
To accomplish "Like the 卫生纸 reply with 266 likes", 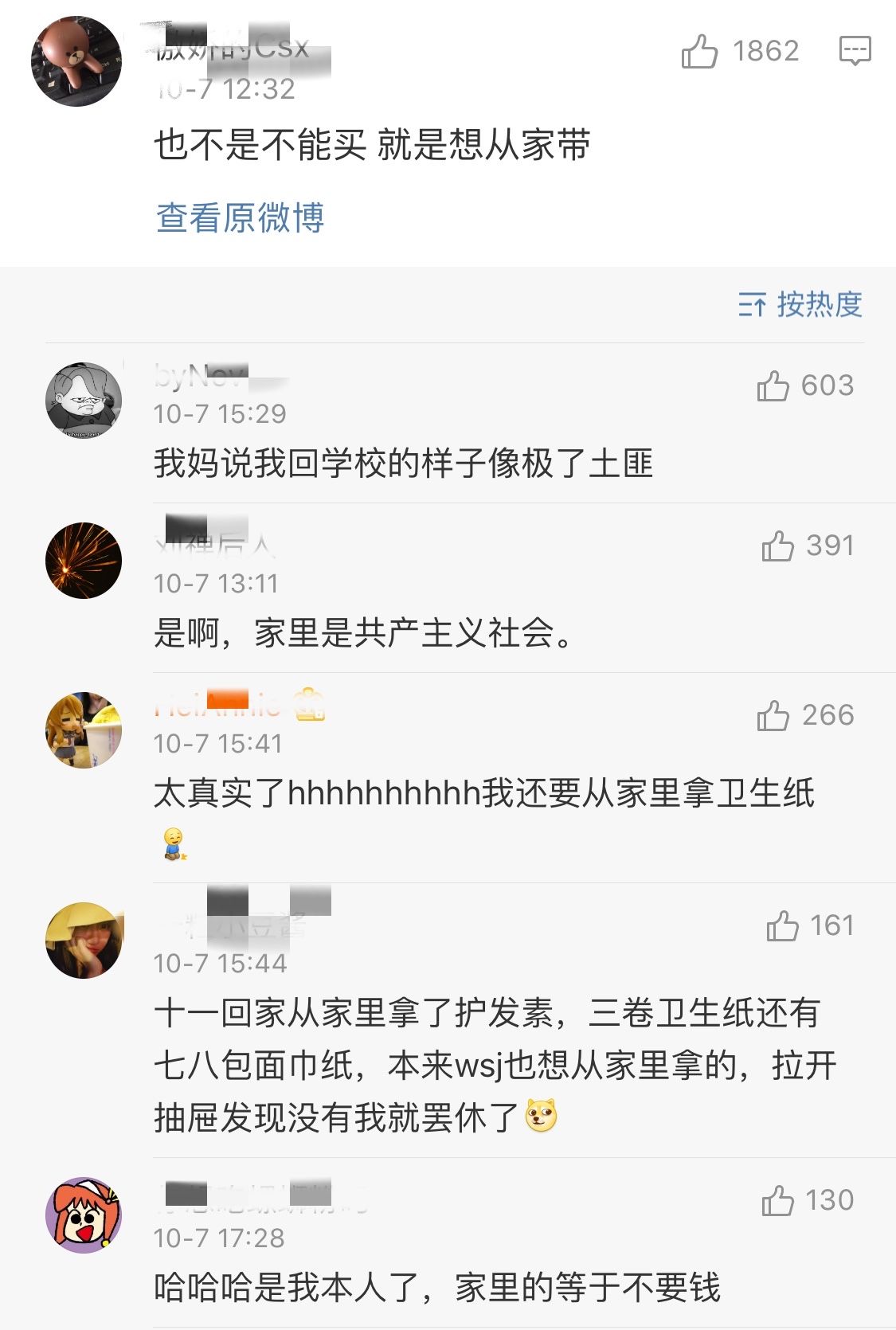I will (x=773, y=716).
